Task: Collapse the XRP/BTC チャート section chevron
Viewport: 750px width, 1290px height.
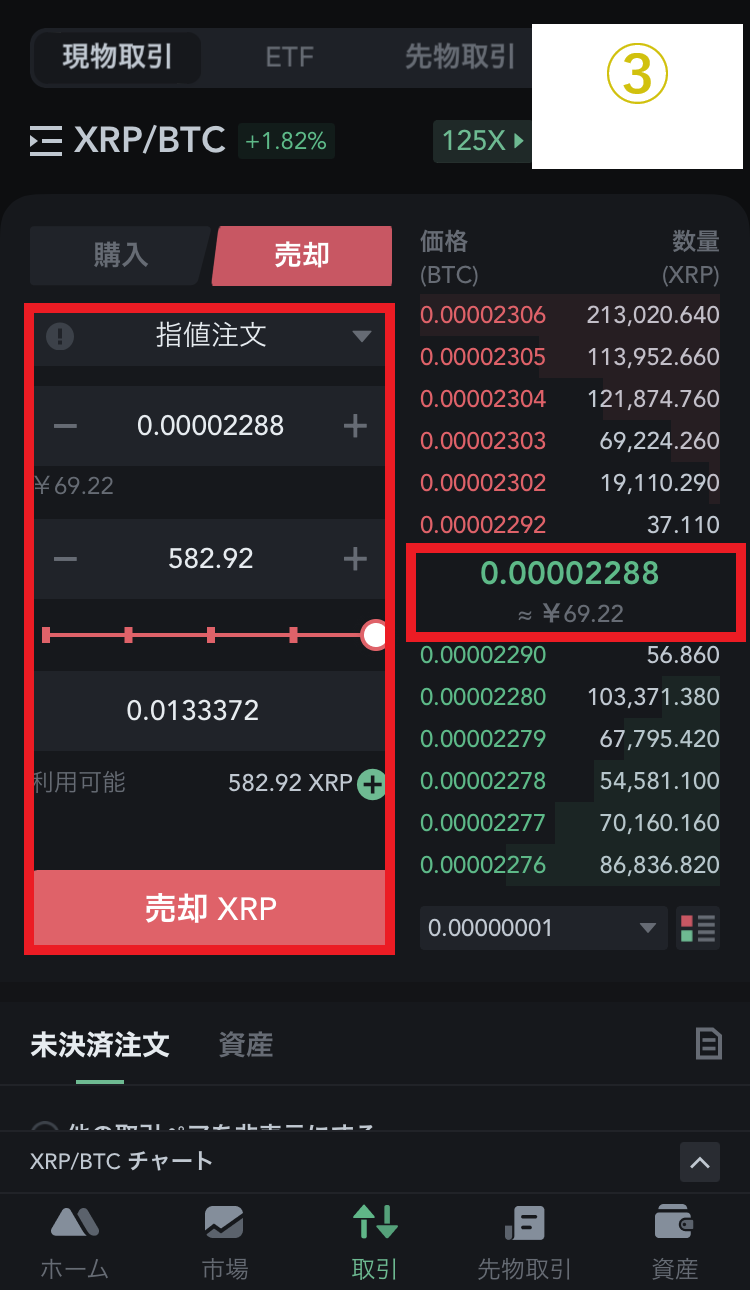Action: 700,1162
